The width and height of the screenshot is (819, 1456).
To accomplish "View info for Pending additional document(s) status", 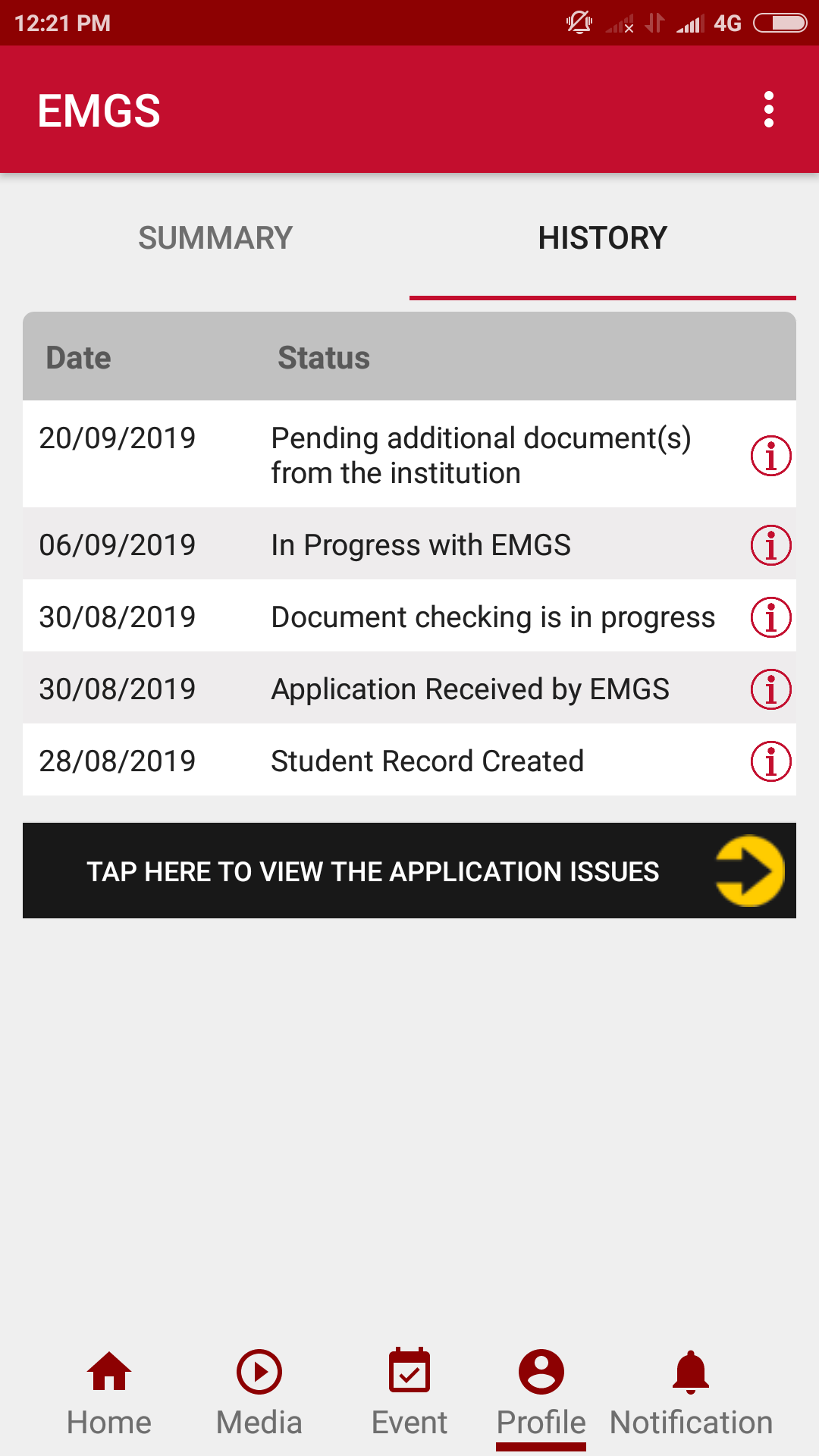I will pos(770,456).
